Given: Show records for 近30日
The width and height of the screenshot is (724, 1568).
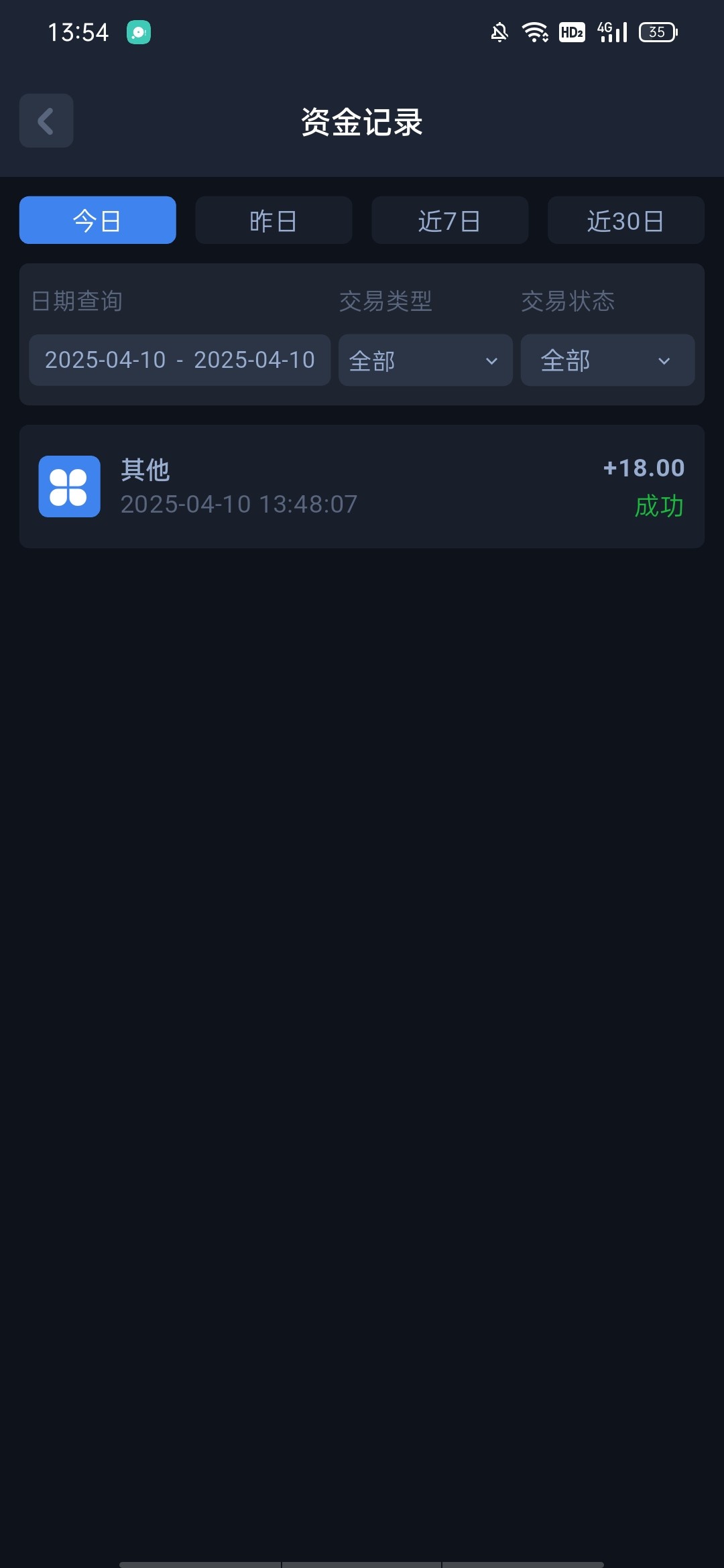Looking at the screenshot, I should (x=626, y=220).
